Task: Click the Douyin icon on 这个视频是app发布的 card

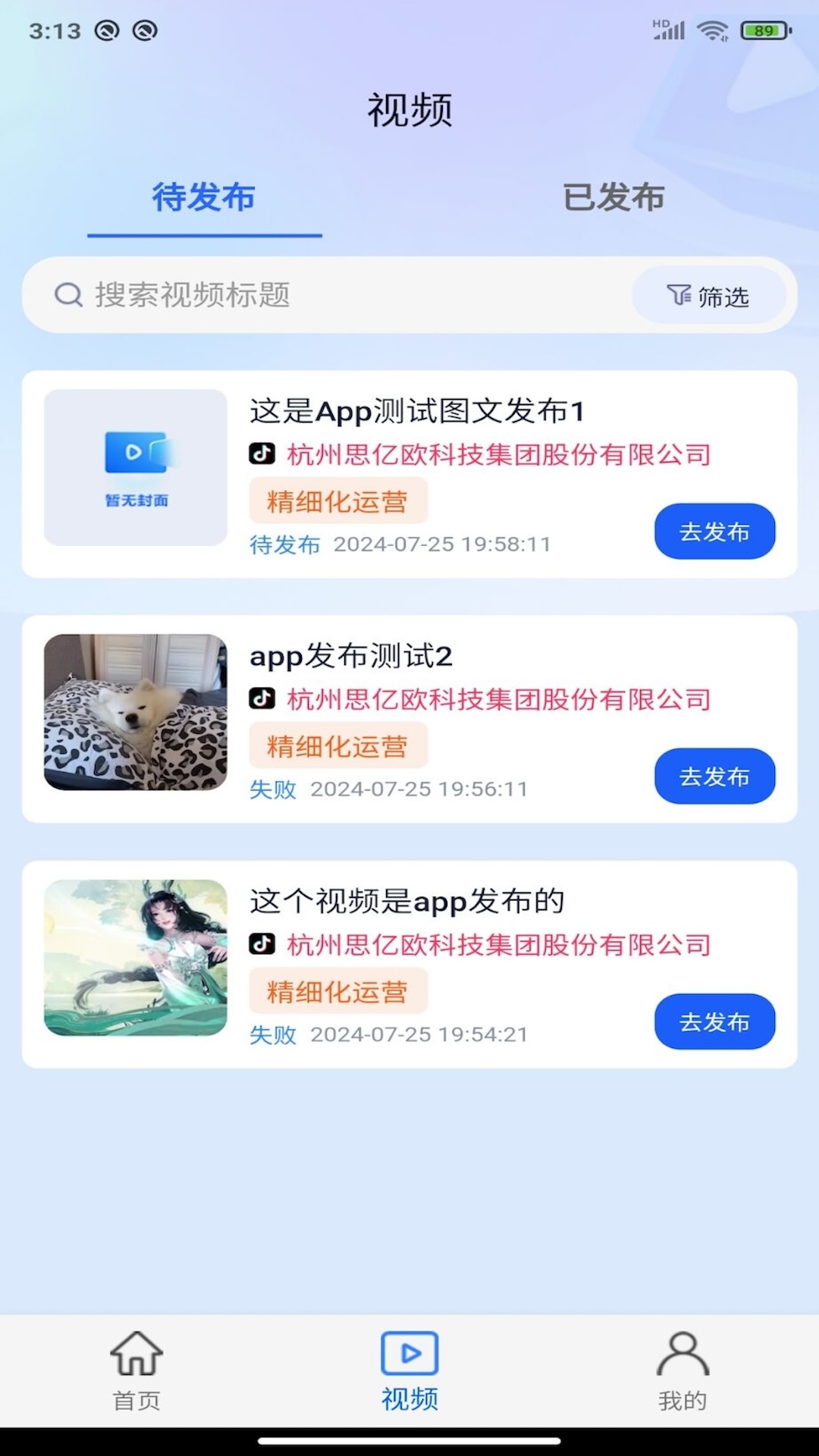Action: [x=262, y=945]
